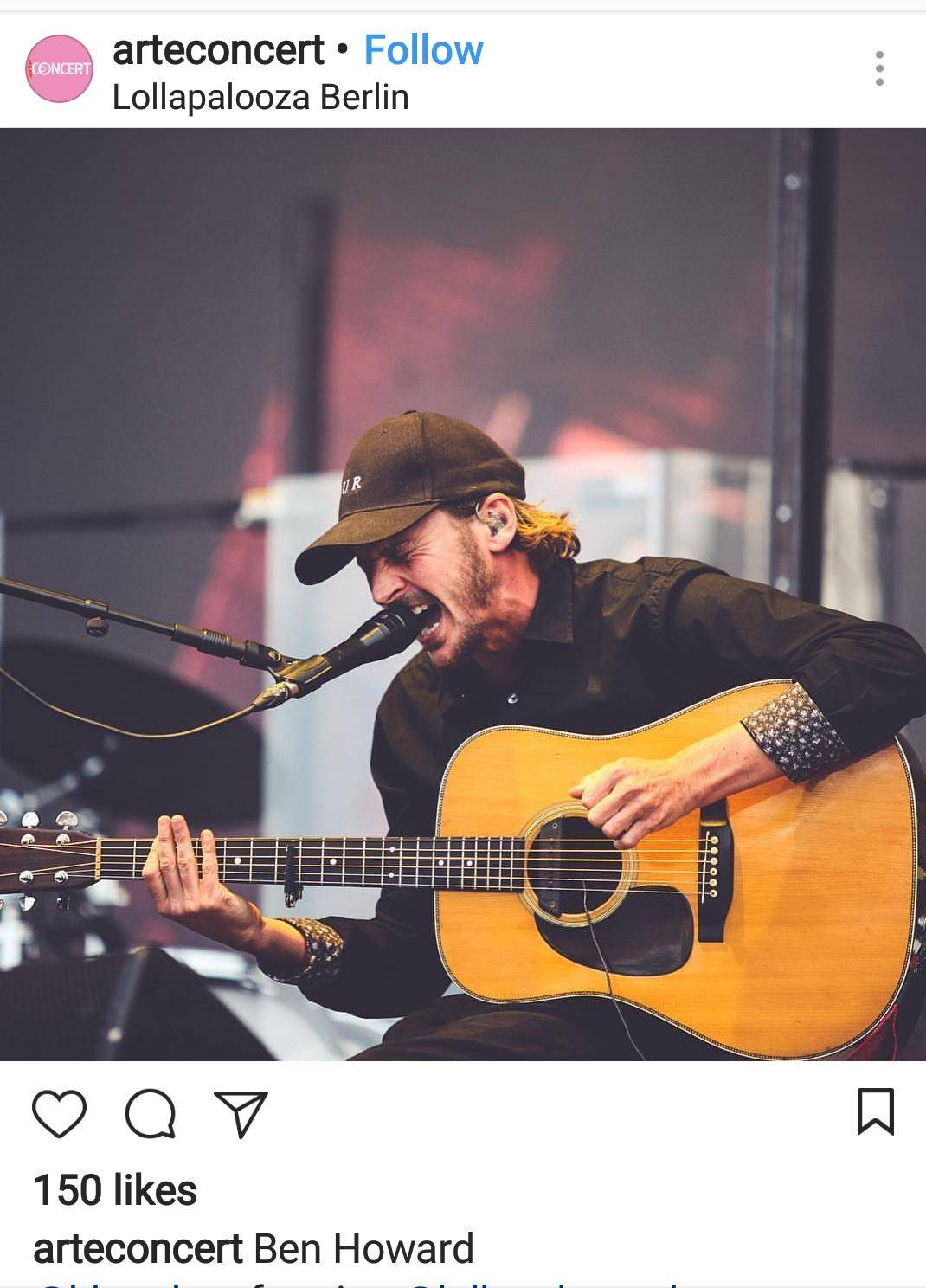Comment on the arteconcert post

[x=151, y=1113]
